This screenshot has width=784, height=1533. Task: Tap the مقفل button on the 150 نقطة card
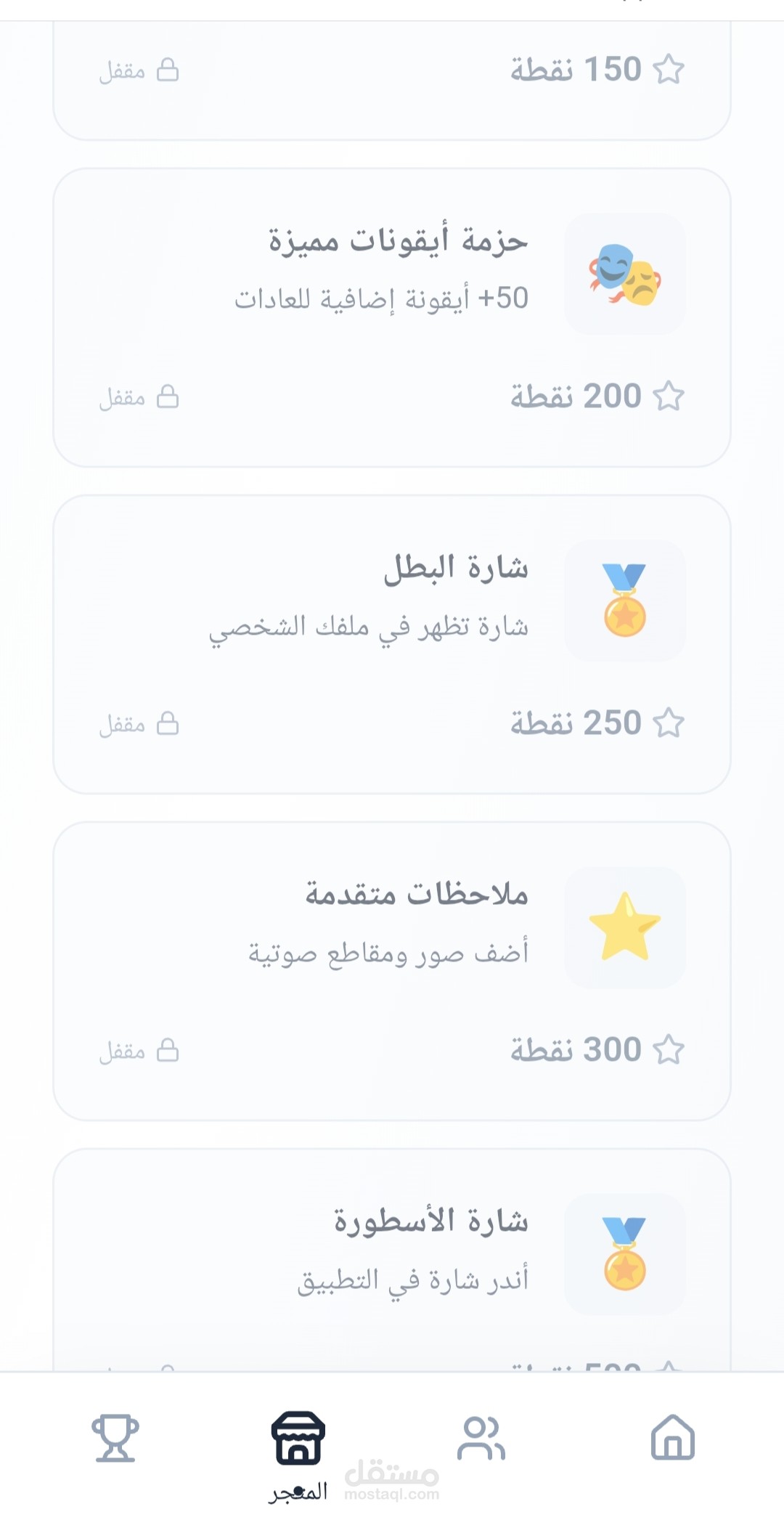139,70
